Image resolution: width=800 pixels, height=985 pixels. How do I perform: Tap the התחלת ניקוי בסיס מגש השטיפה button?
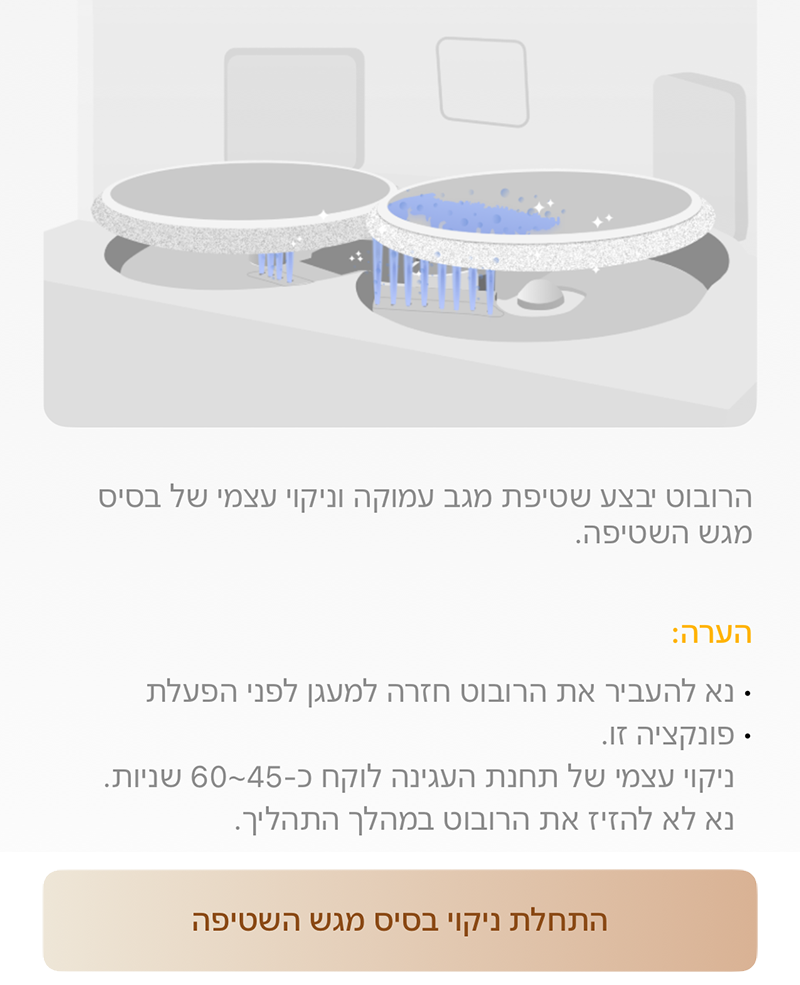[400, 920]
